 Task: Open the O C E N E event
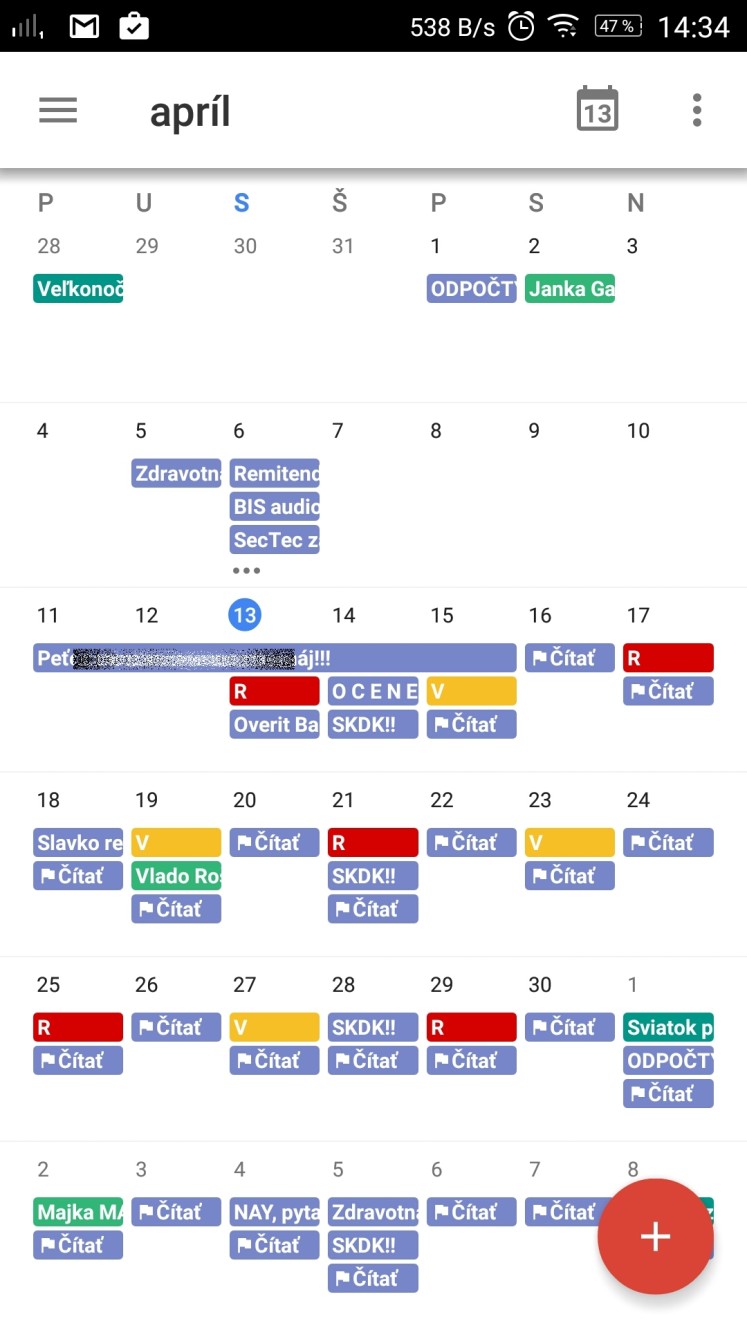coord(373,691)
